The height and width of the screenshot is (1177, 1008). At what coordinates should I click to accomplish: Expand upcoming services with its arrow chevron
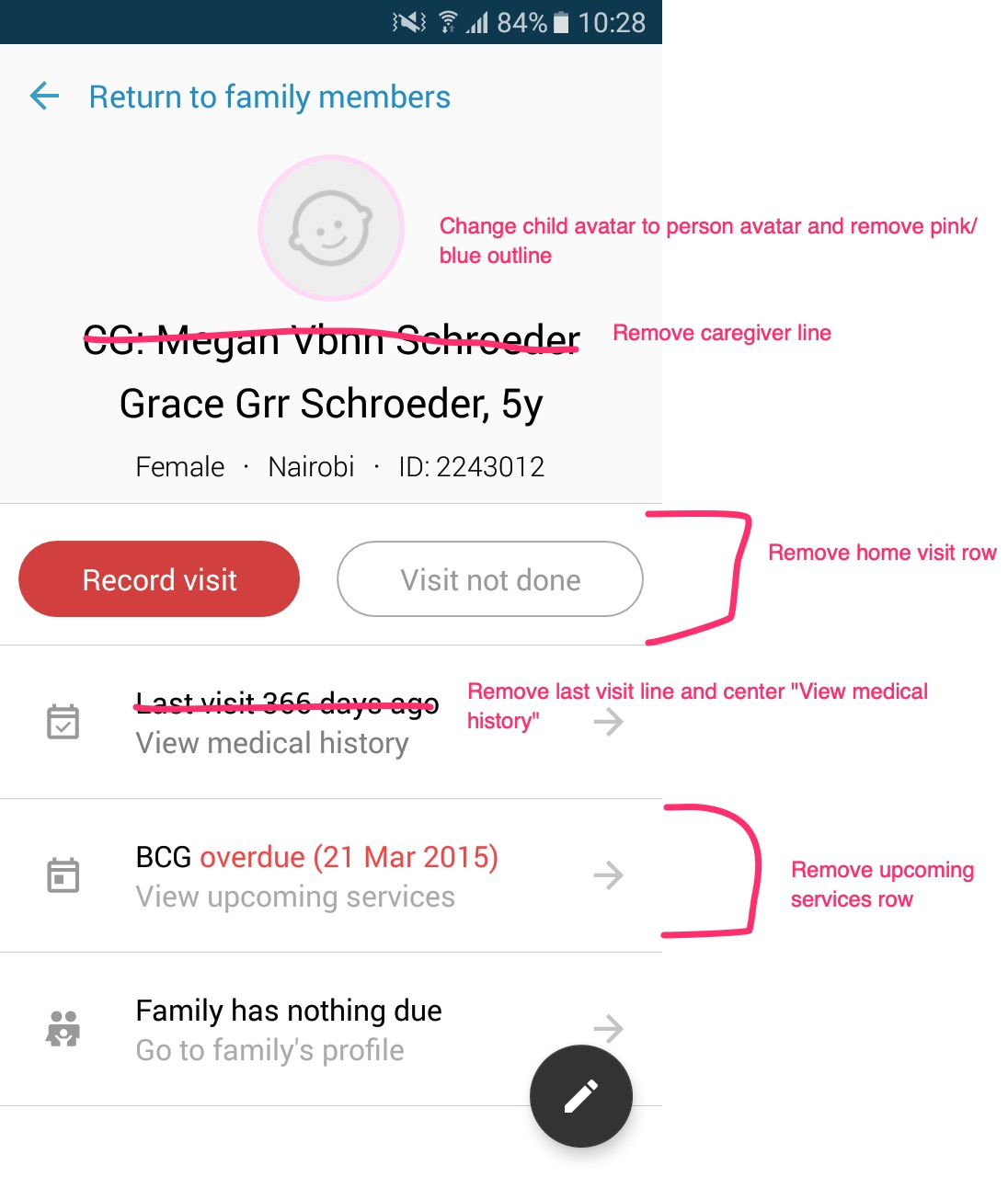tap(609, 874)
